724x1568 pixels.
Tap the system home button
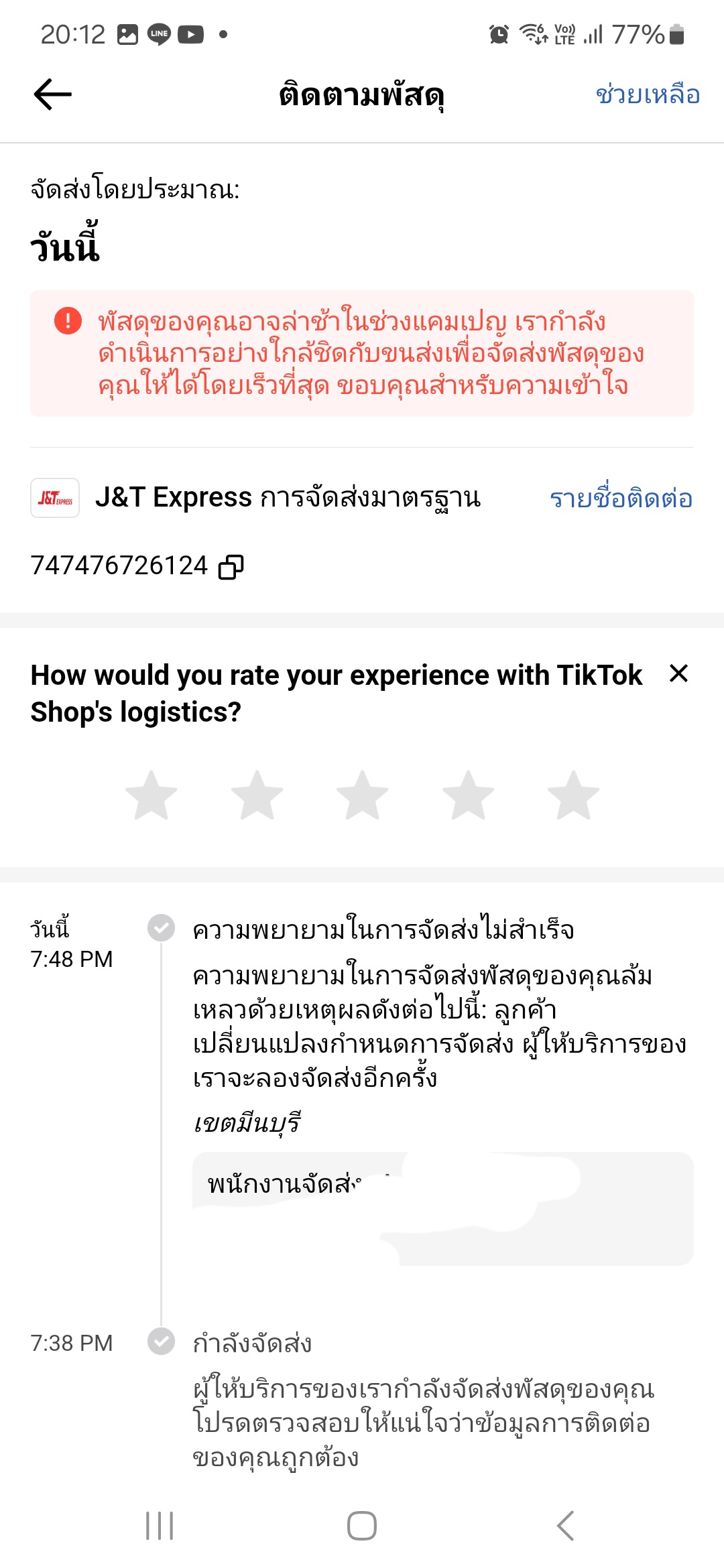(362, 1526)
